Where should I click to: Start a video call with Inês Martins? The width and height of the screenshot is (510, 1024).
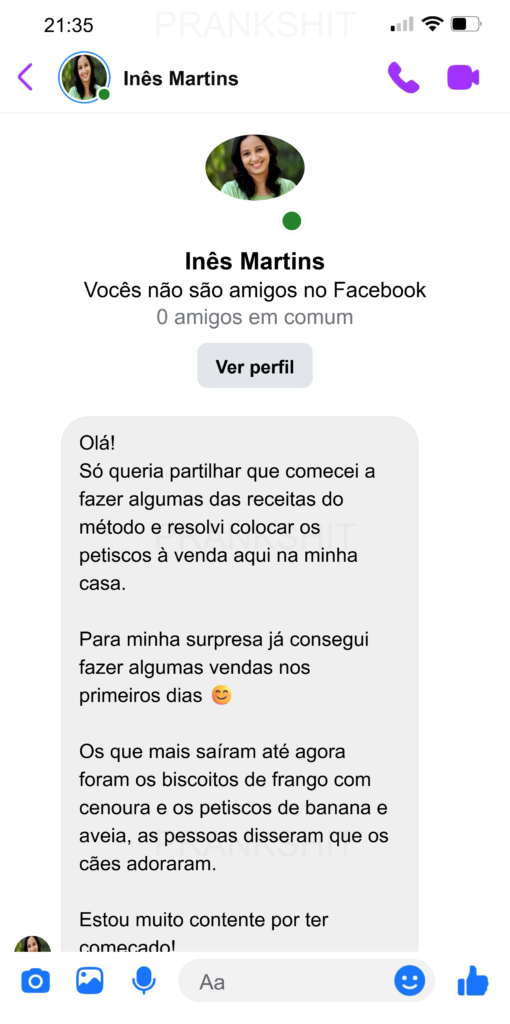click(x=463, y=77)
